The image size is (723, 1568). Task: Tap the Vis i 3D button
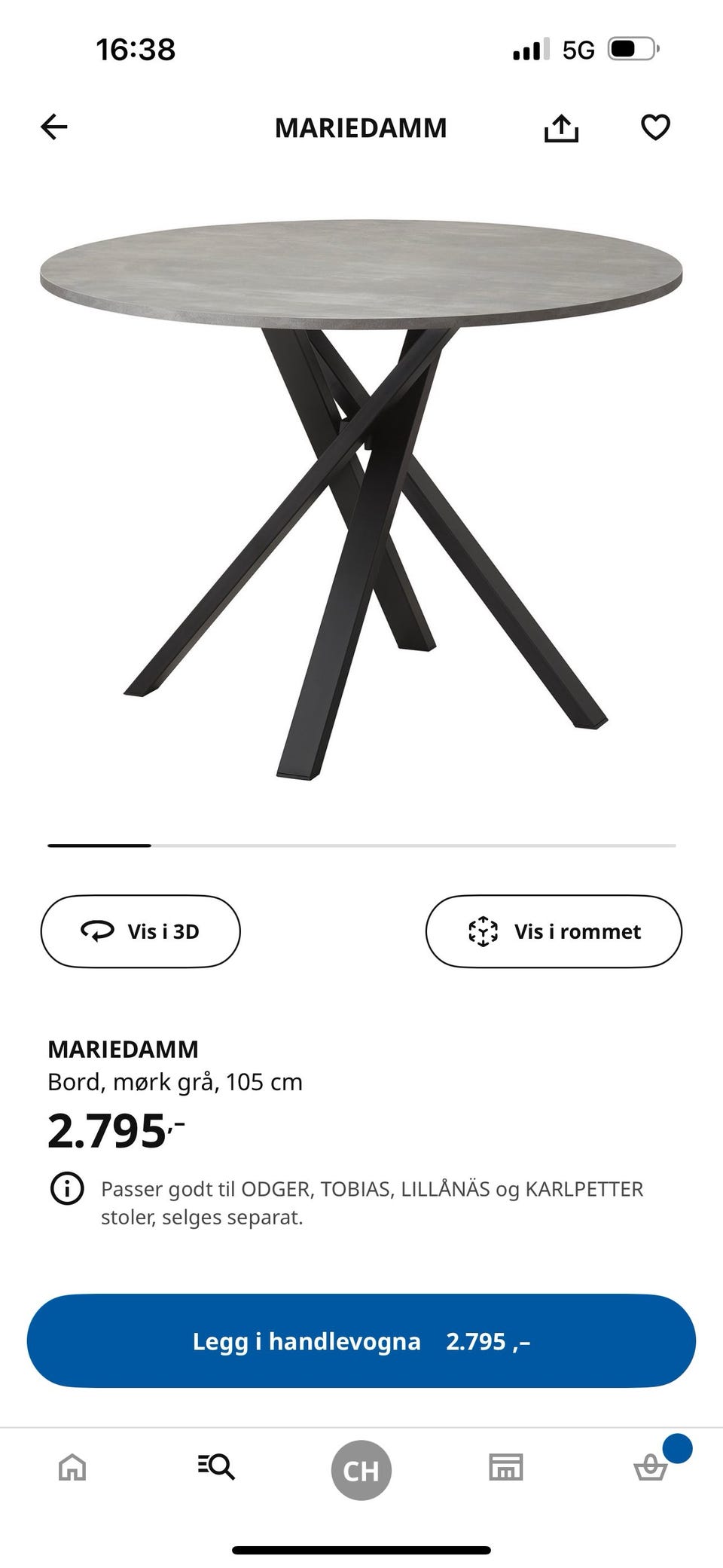point(140,931)
